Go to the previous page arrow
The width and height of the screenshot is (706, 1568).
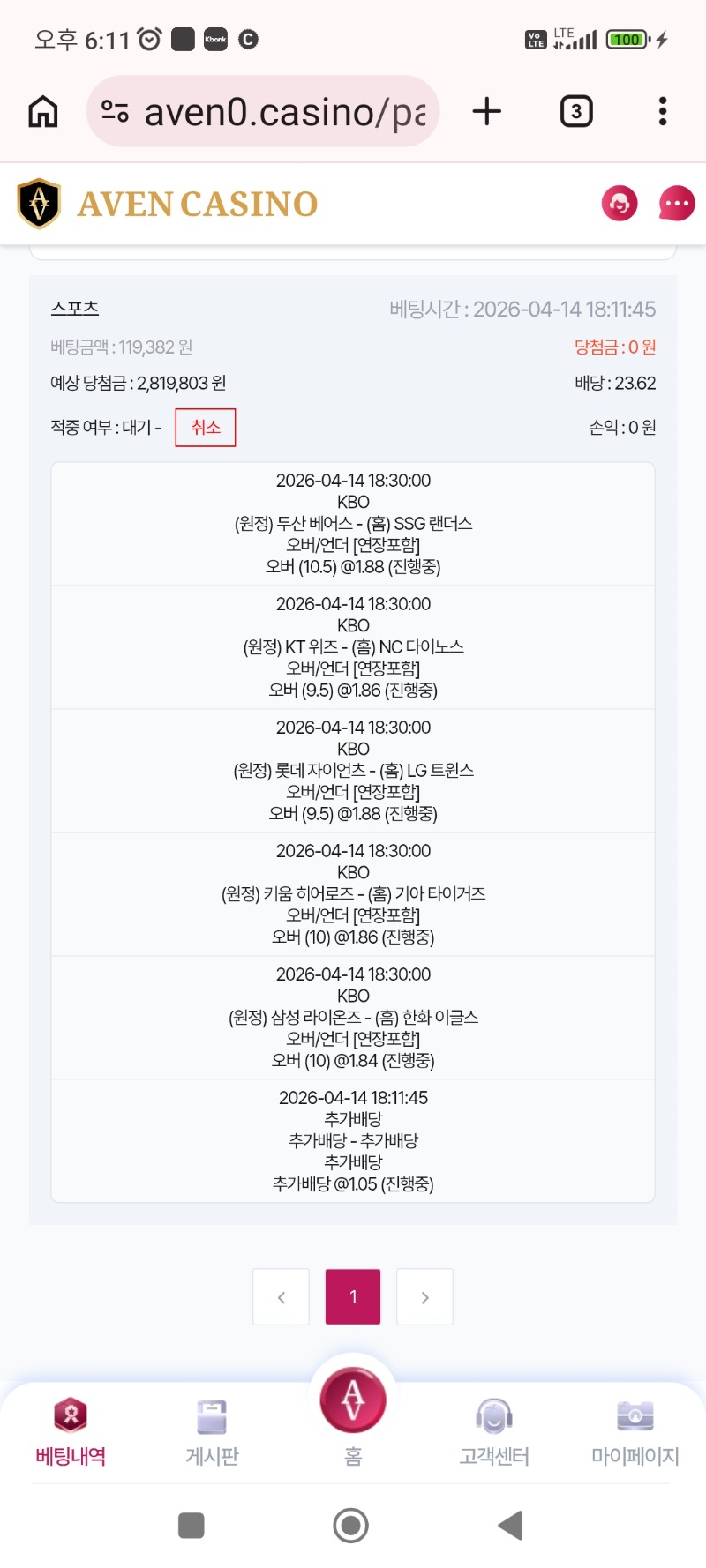point(282,1297)
